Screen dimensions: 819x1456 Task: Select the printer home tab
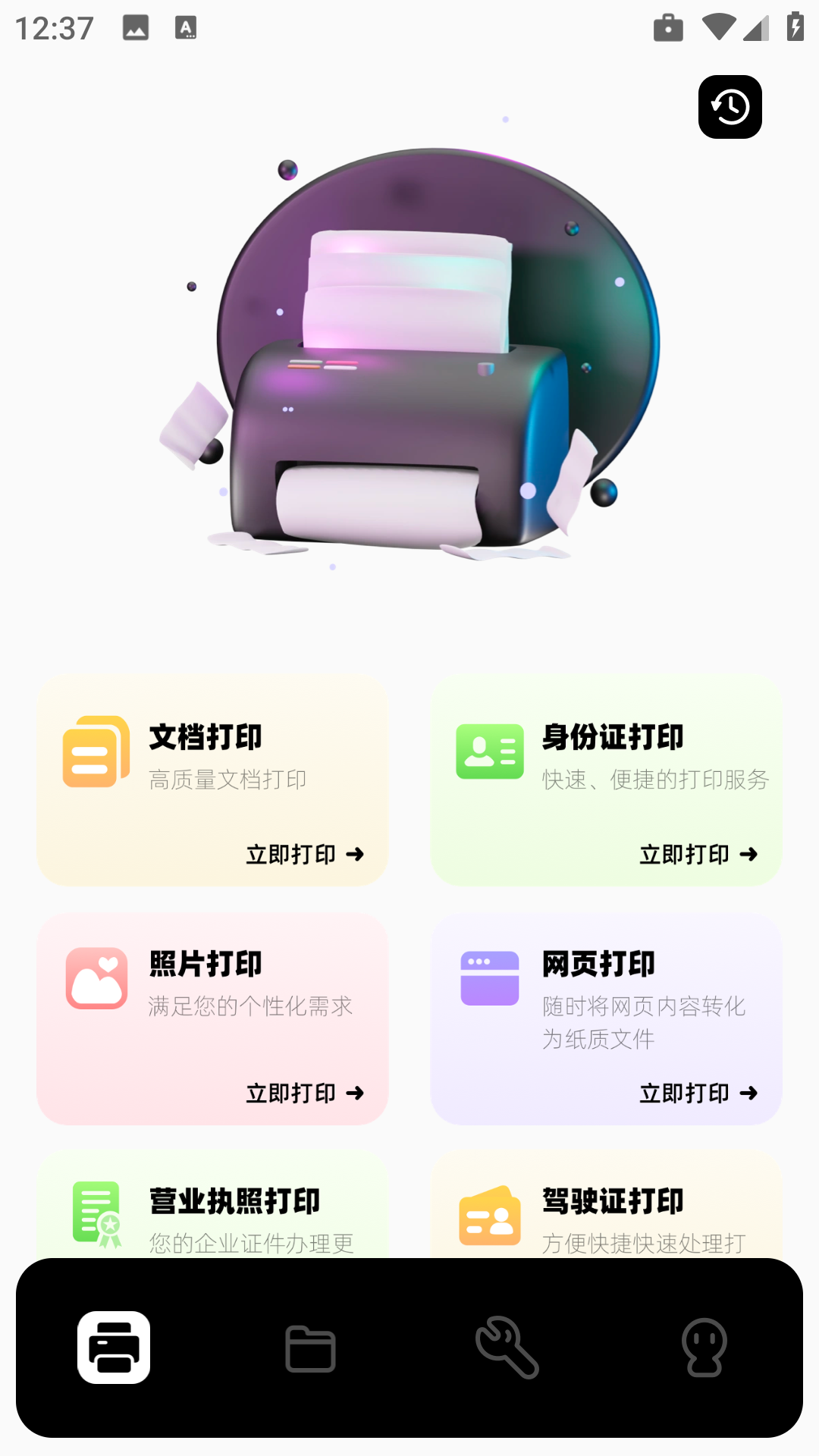tap(114, 1348)
